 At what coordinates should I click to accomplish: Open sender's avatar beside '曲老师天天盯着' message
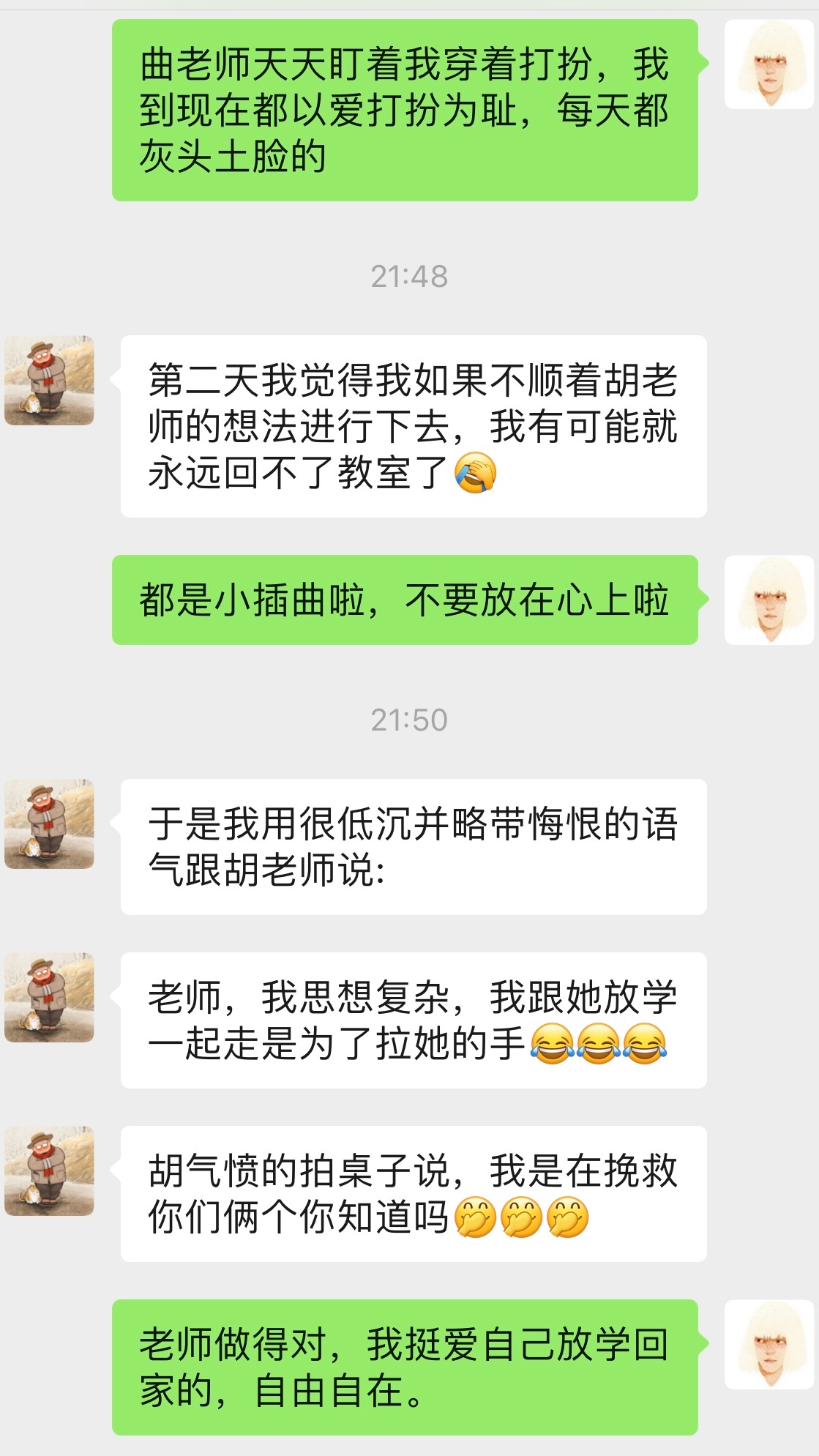coord(769,64)
